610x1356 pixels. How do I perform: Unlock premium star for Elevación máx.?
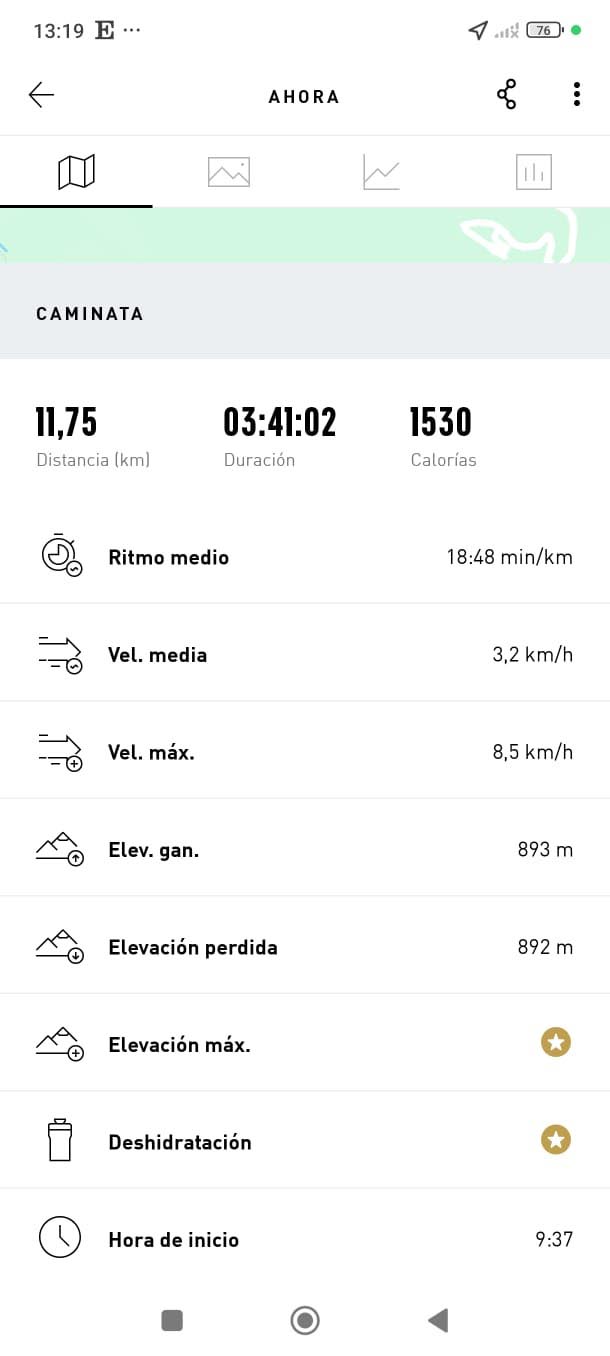click(556, 1043)
